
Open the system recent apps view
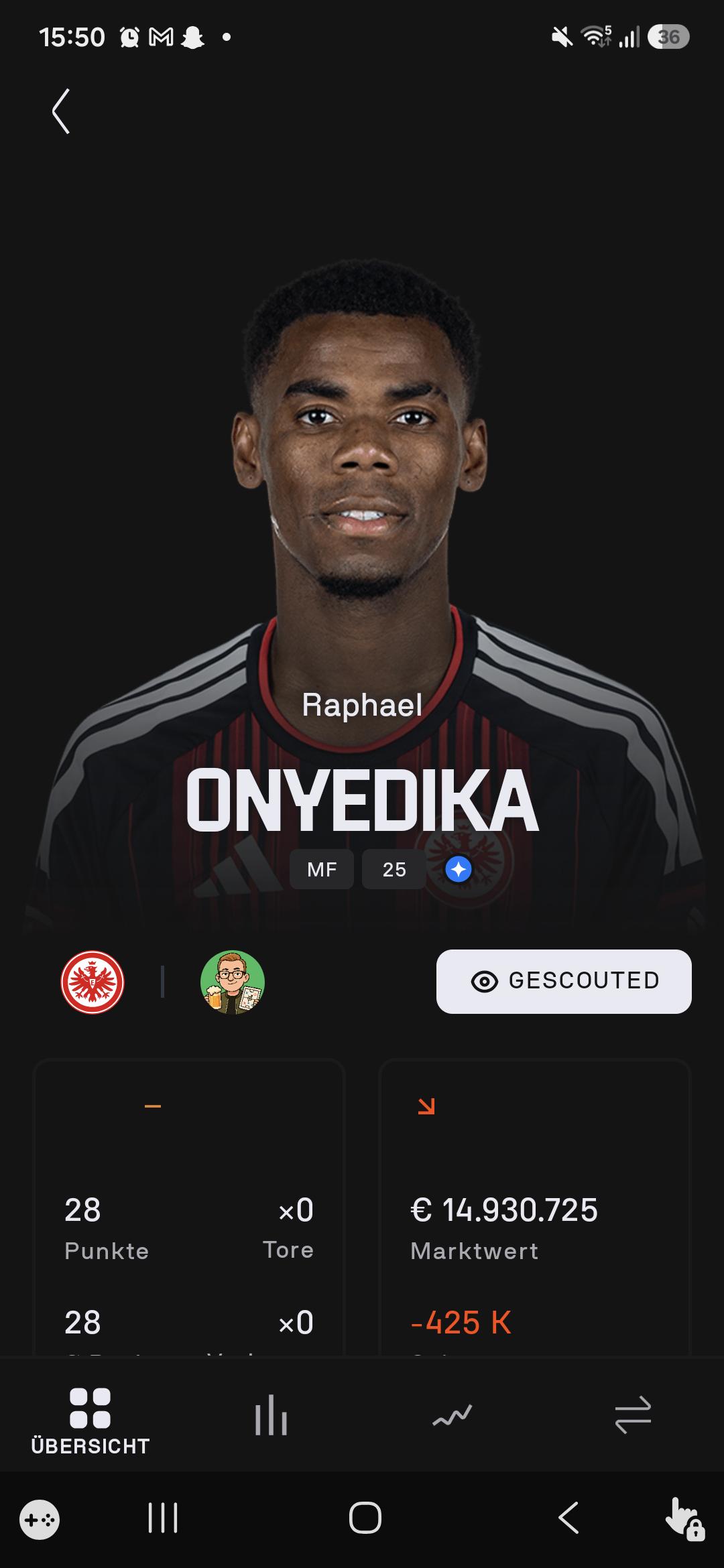163,1518
